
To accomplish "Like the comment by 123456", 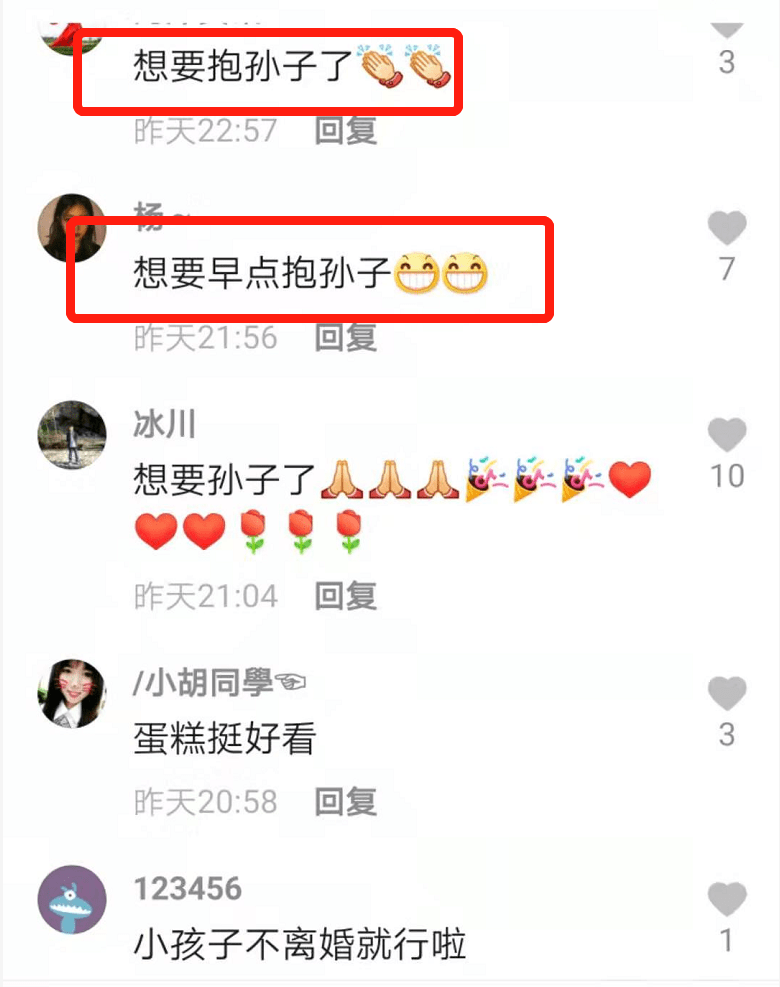I will (727, 900).
